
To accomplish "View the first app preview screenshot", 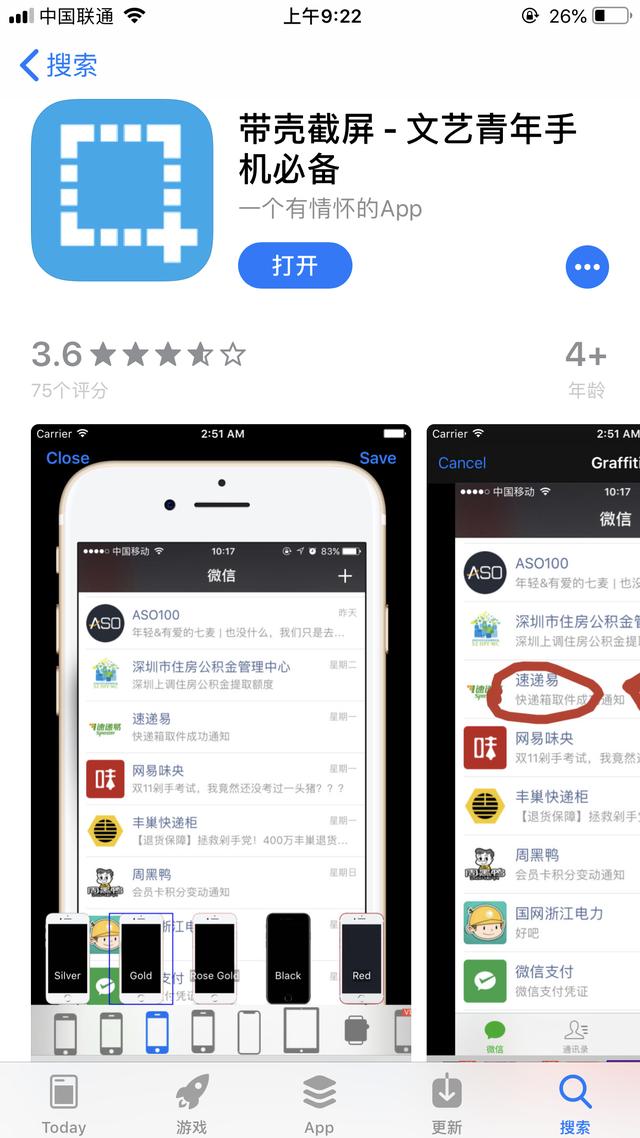I will tap(221, 740).
